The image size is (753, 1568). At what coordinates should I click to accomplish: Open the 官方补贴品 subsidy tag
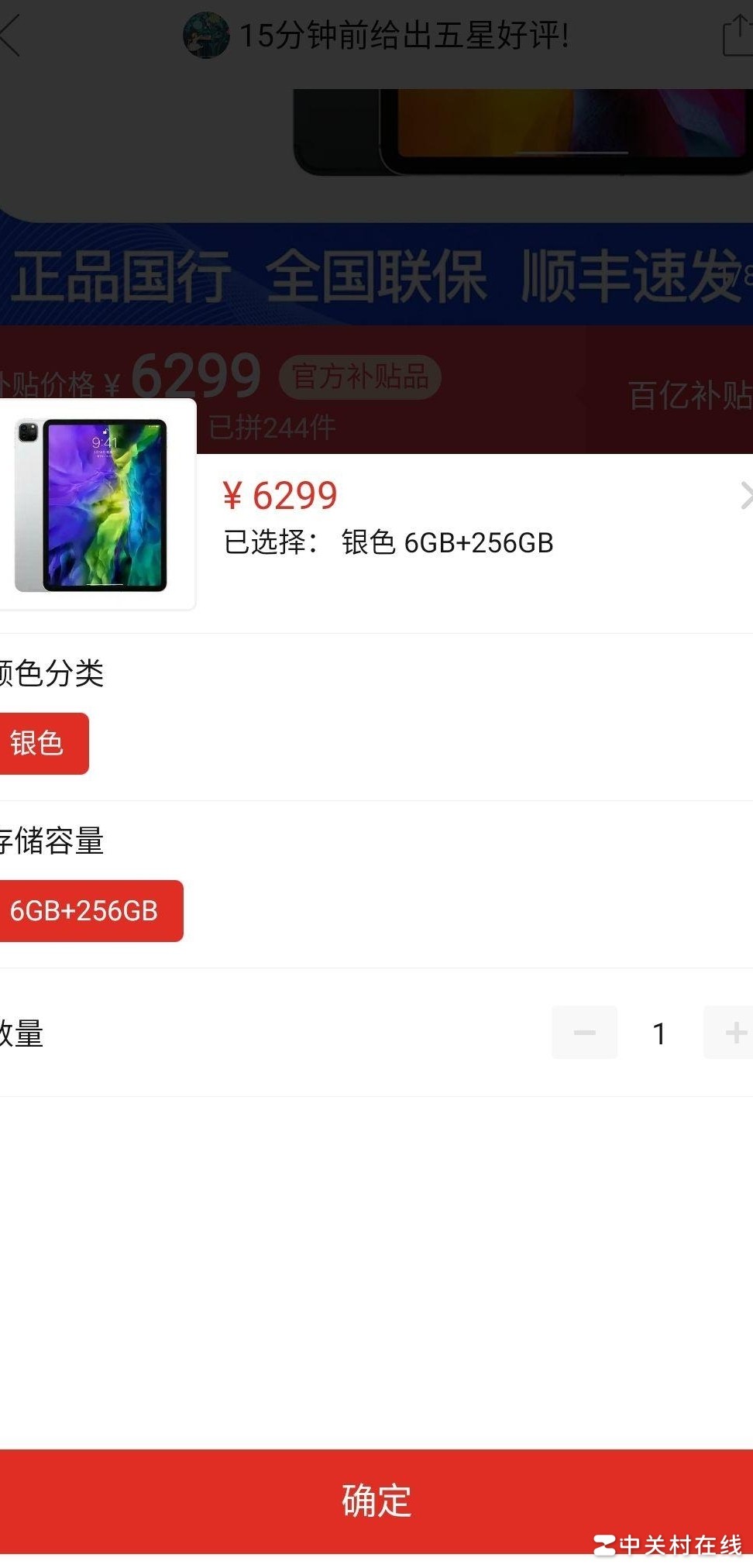tap(361, 377)
